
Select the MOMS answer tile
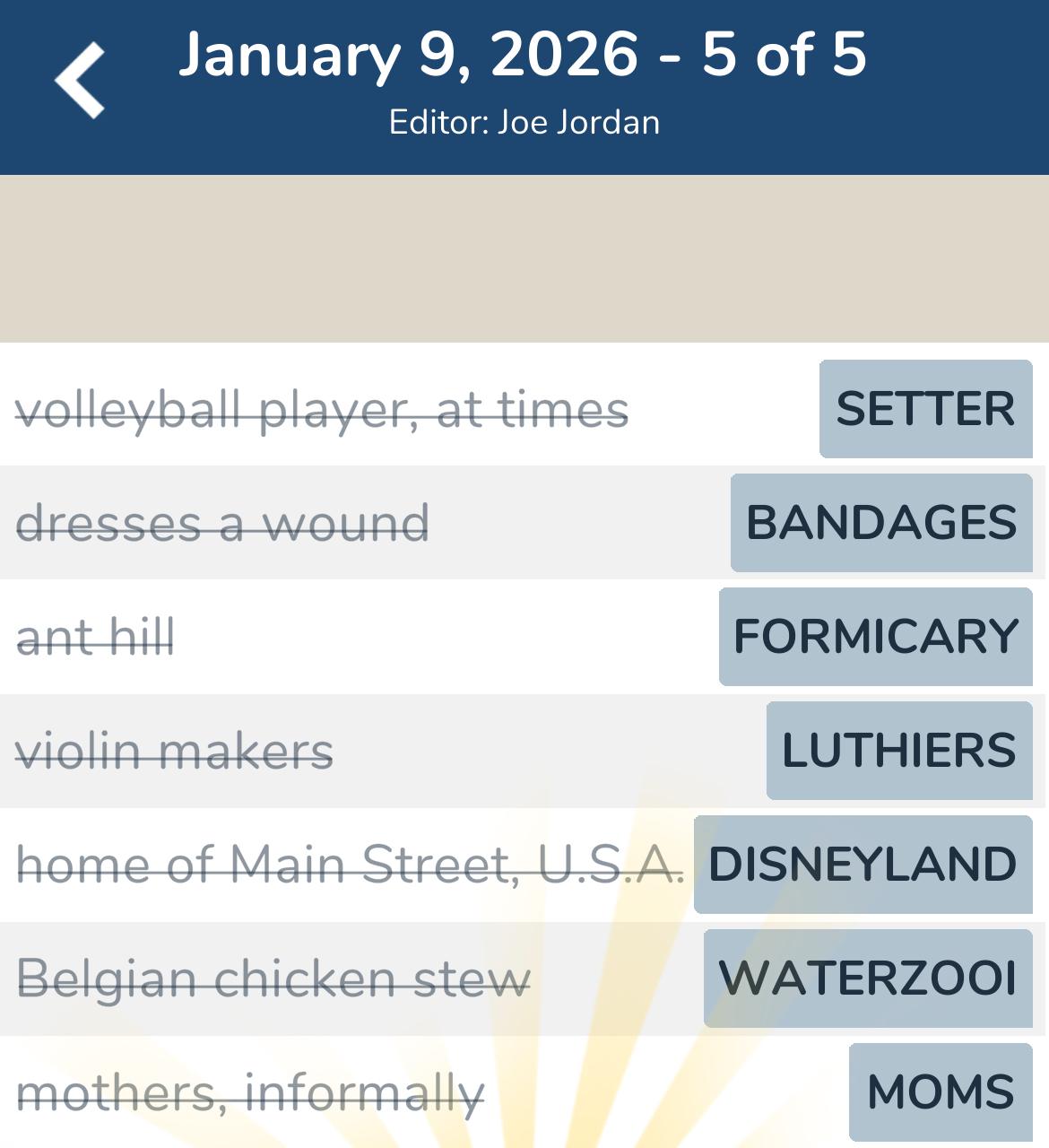[x=938, y=1092]
